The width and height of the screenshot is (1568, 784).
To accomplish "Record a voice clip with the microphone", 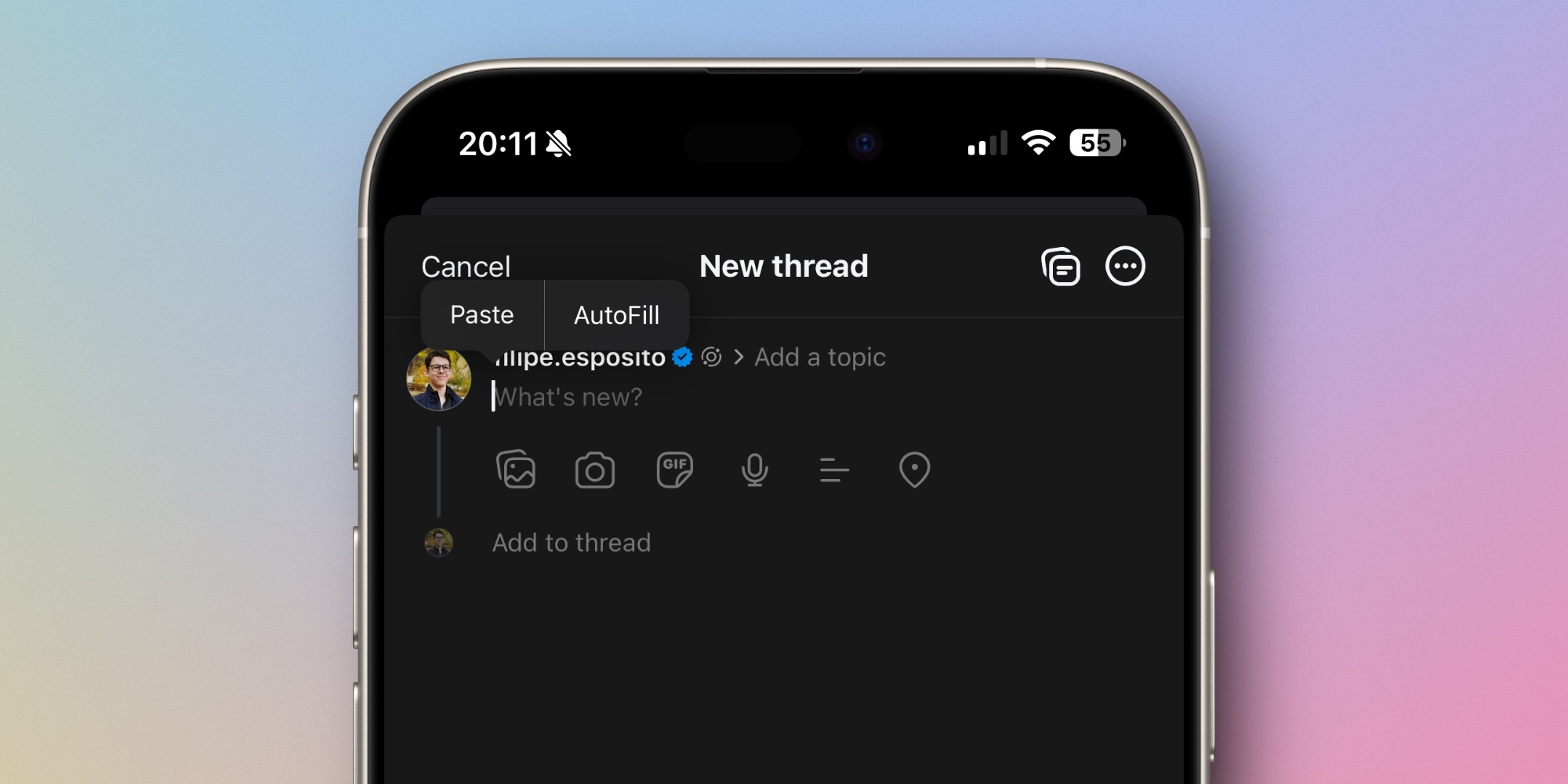I will pyautogui.click(x=754, y=470).
